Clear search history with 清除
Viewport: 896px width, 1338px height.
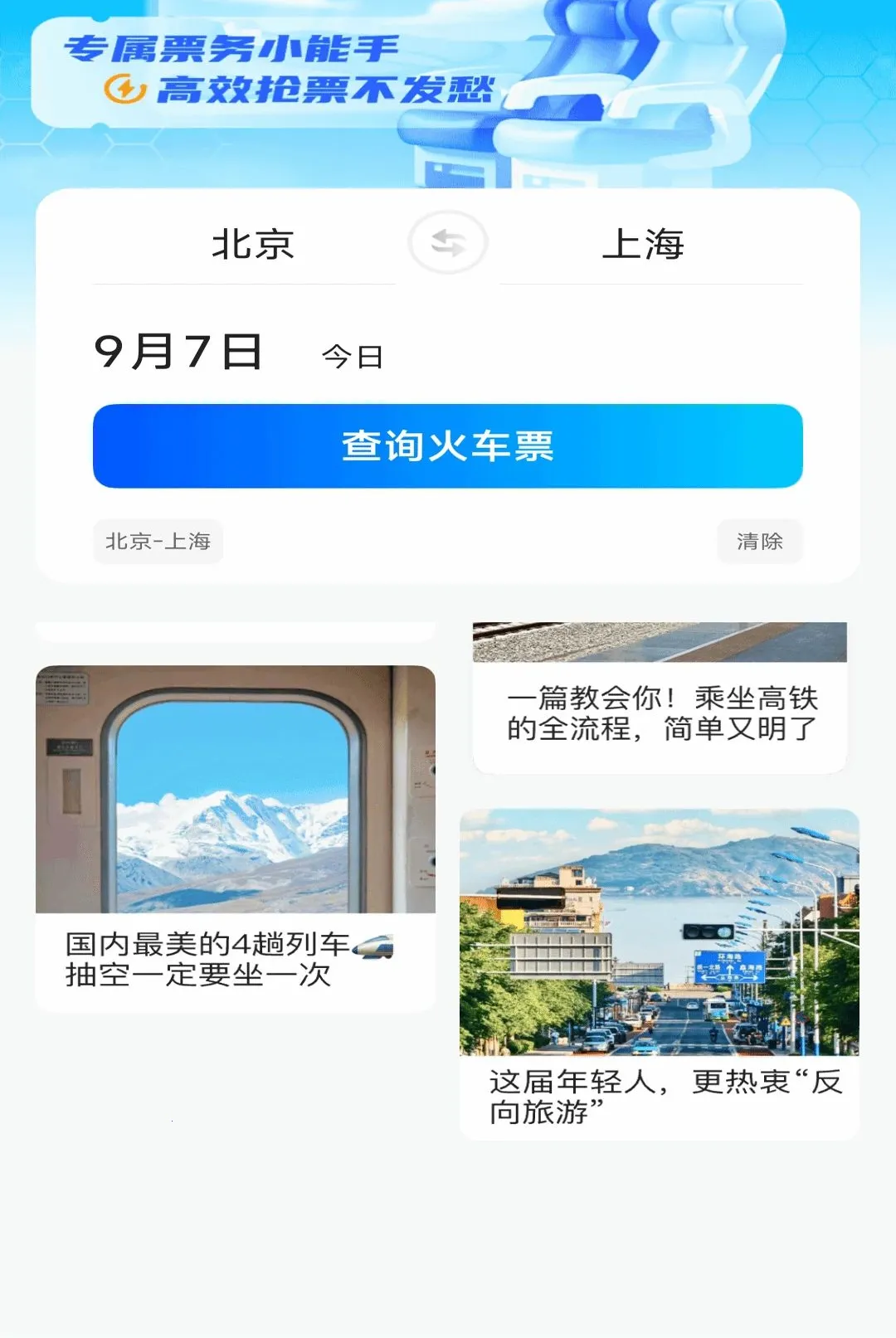point(760,542)
